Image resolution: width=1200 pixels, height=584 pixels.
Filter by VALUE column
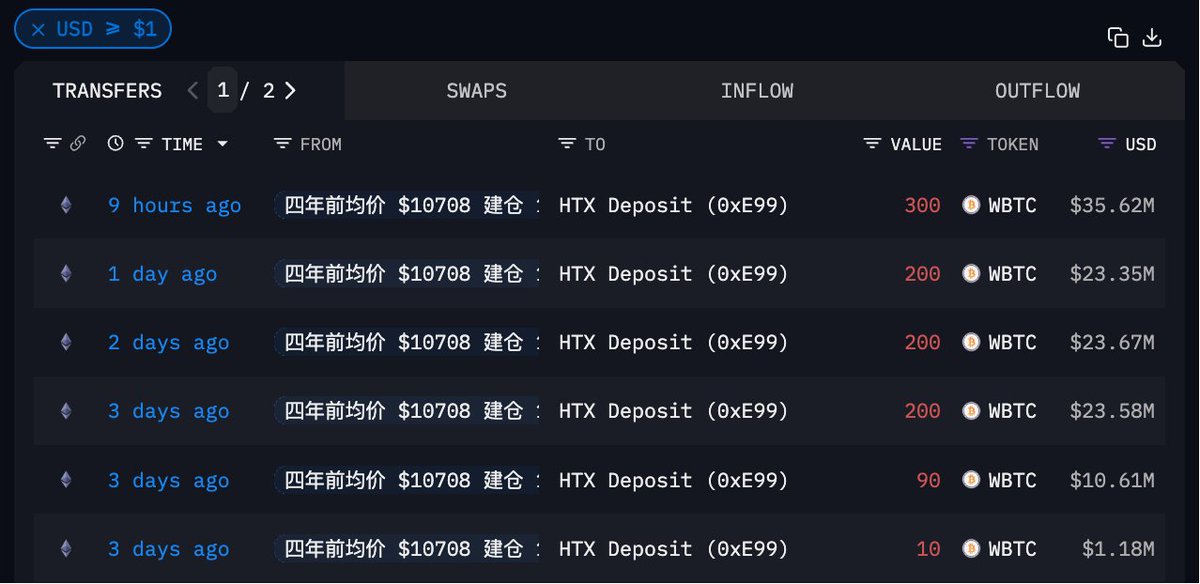[x=872, y=144]
